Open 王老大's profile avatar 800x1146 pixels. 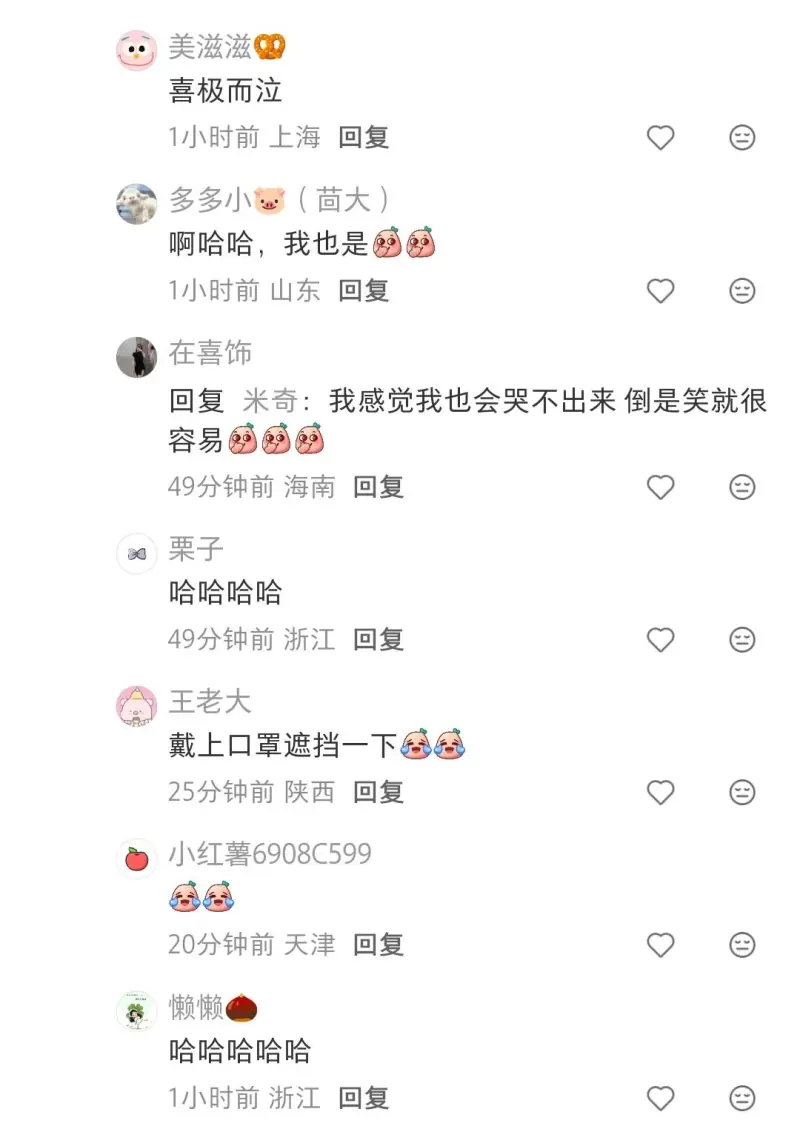[x=137, y=705]
